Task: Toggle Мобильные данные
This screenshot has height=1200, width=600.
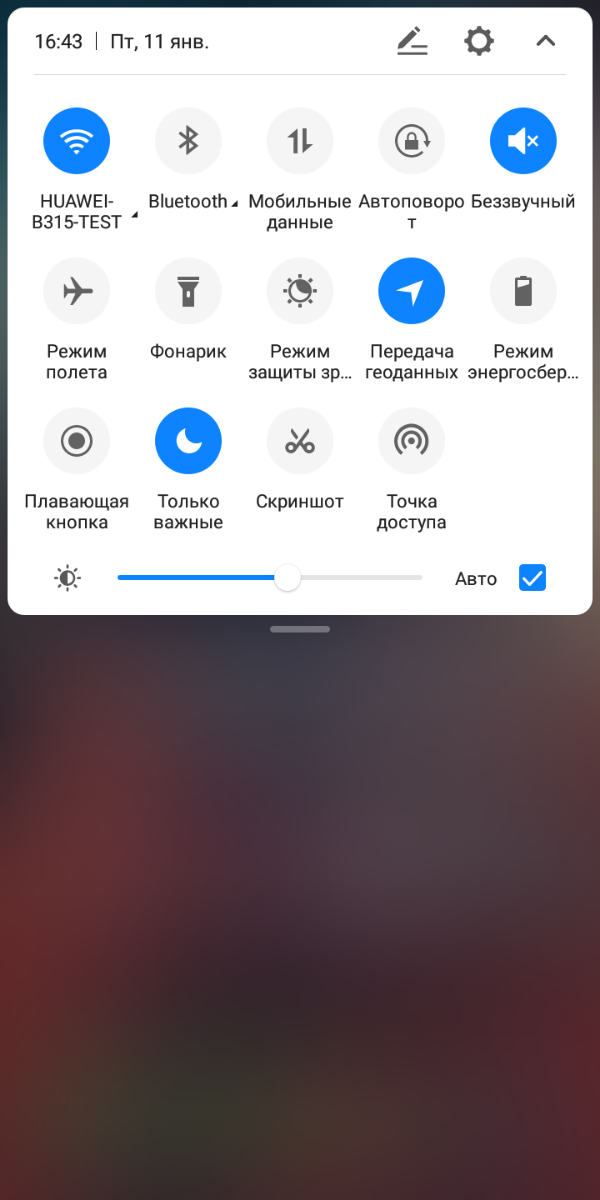Action: click(300, 141)
